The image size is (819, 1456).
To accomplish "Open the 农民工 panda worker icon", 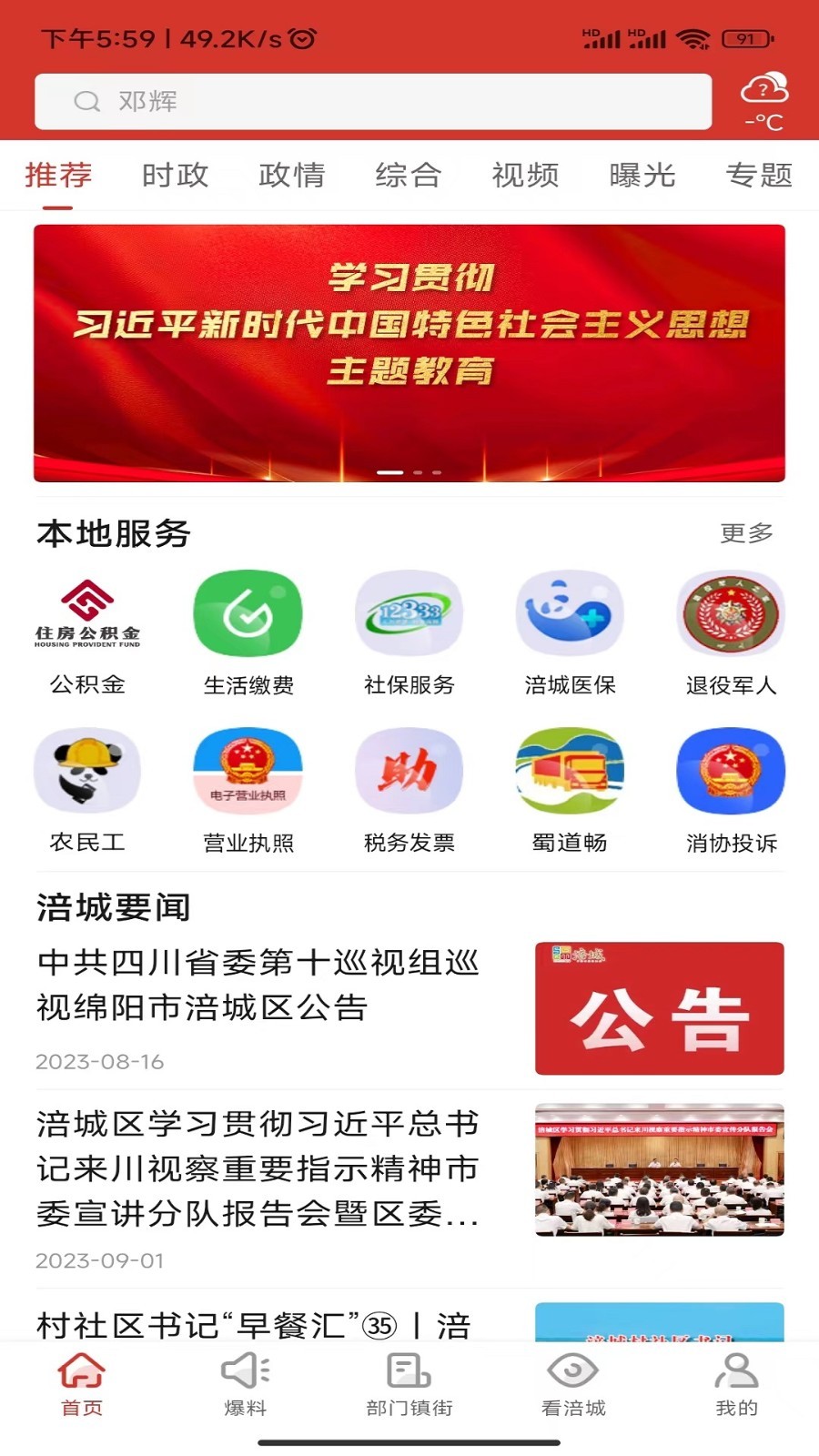I will click(88, 771).
